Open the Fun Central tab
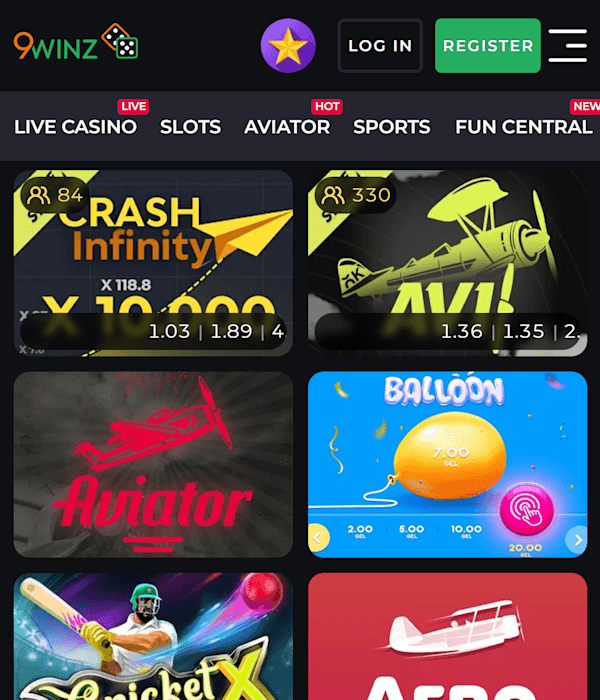Viewport: 600px width, 700px height. coord(524,127)
